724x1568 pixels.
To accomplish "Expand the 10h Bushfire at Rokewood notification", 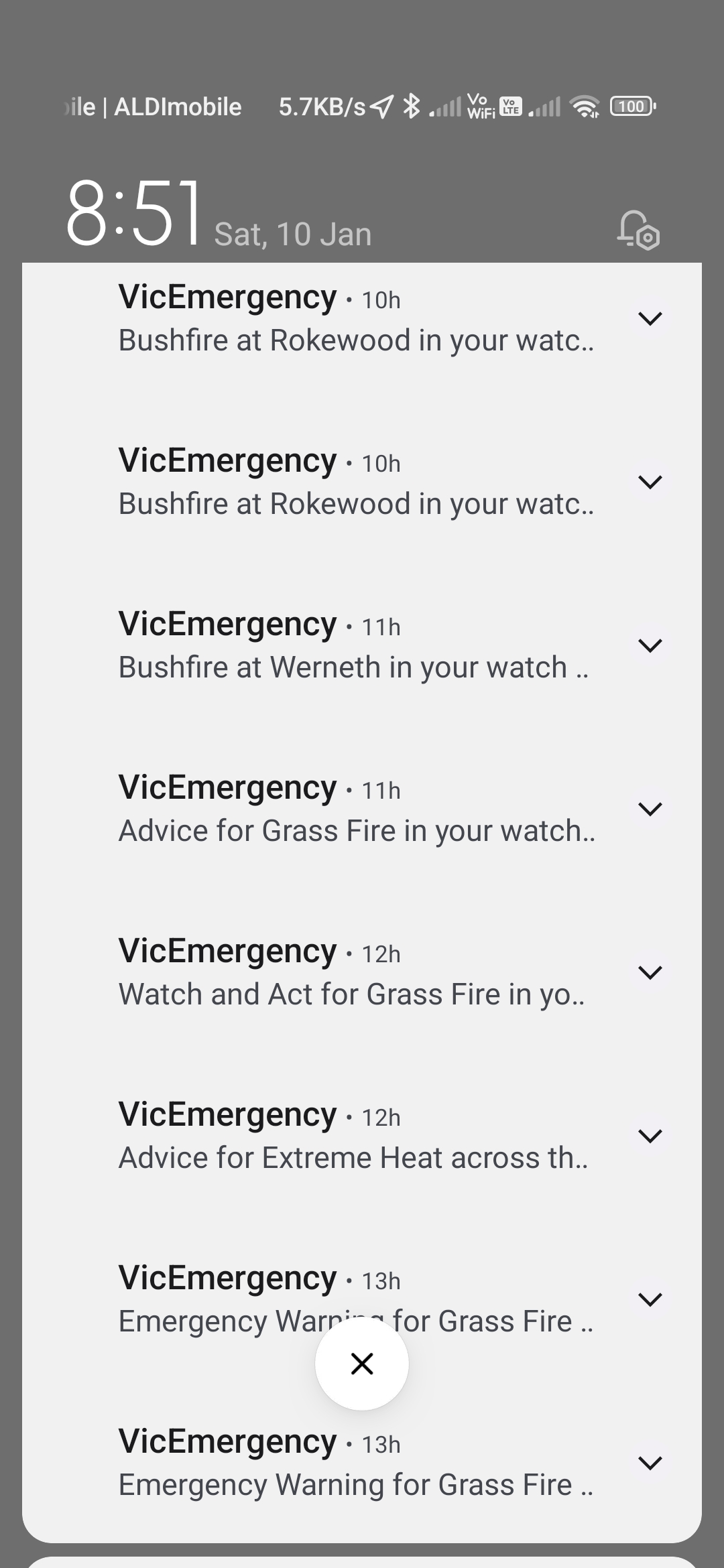I will (x=651, y=320).
